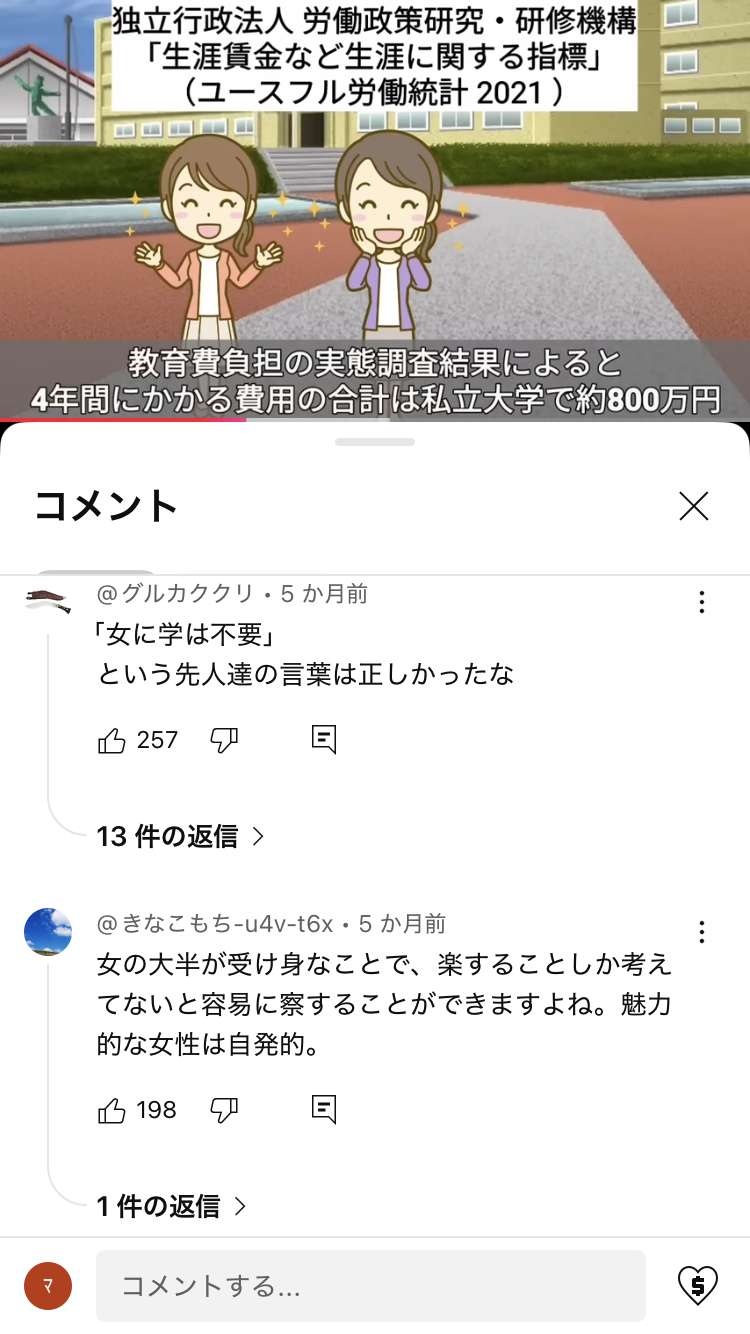Reply to the comment by @きなこもち-u4v-t6x
Image resolution: width=750 pixels, height=1334 pixels.
point(323,1110)
